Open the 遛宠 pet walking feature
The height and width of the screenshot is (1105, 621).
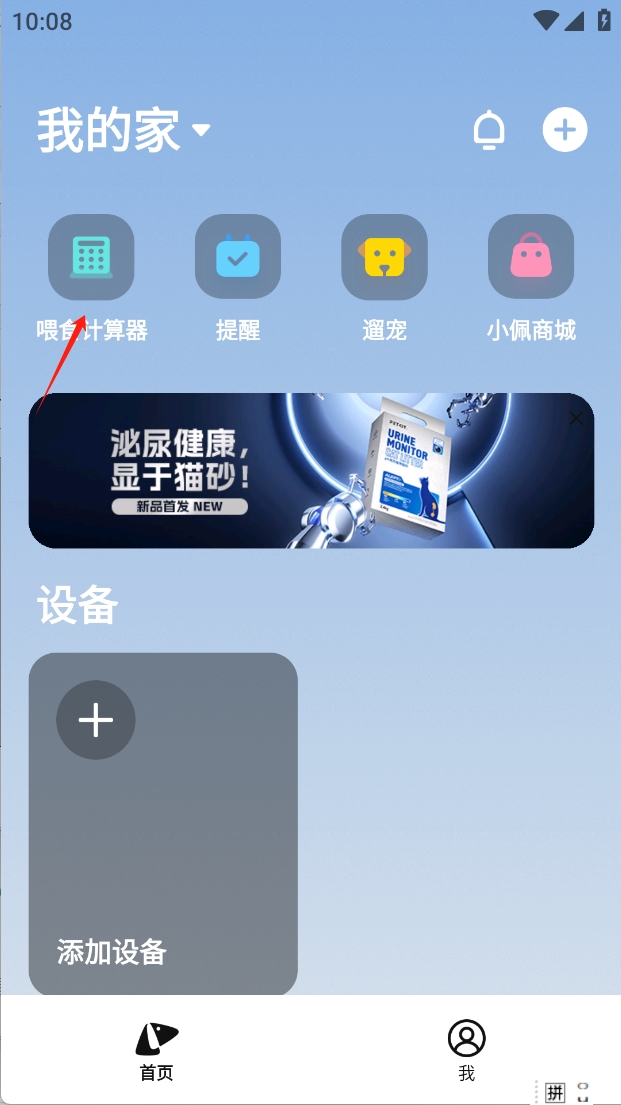pos(384,258)
